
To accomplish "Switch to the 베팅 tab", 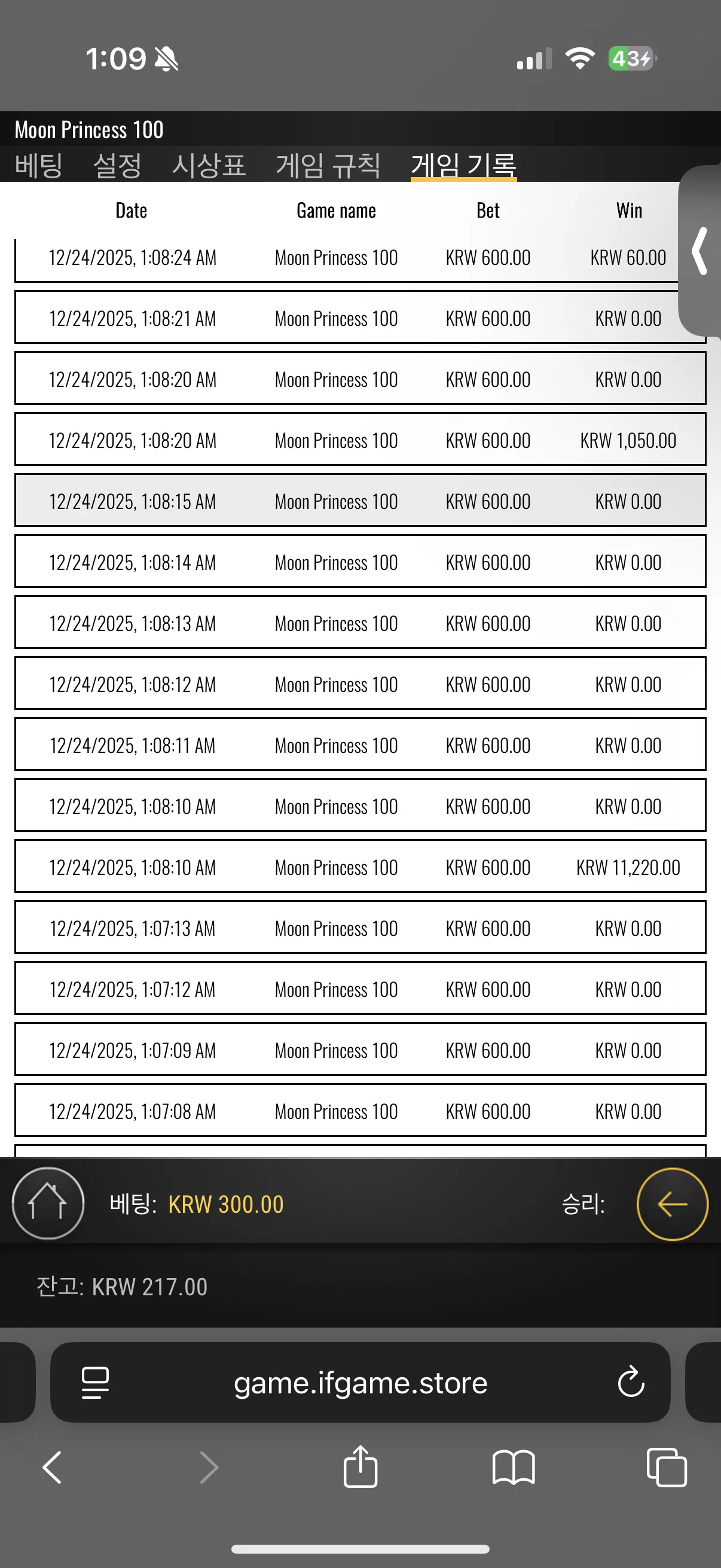I will (39, 165).
